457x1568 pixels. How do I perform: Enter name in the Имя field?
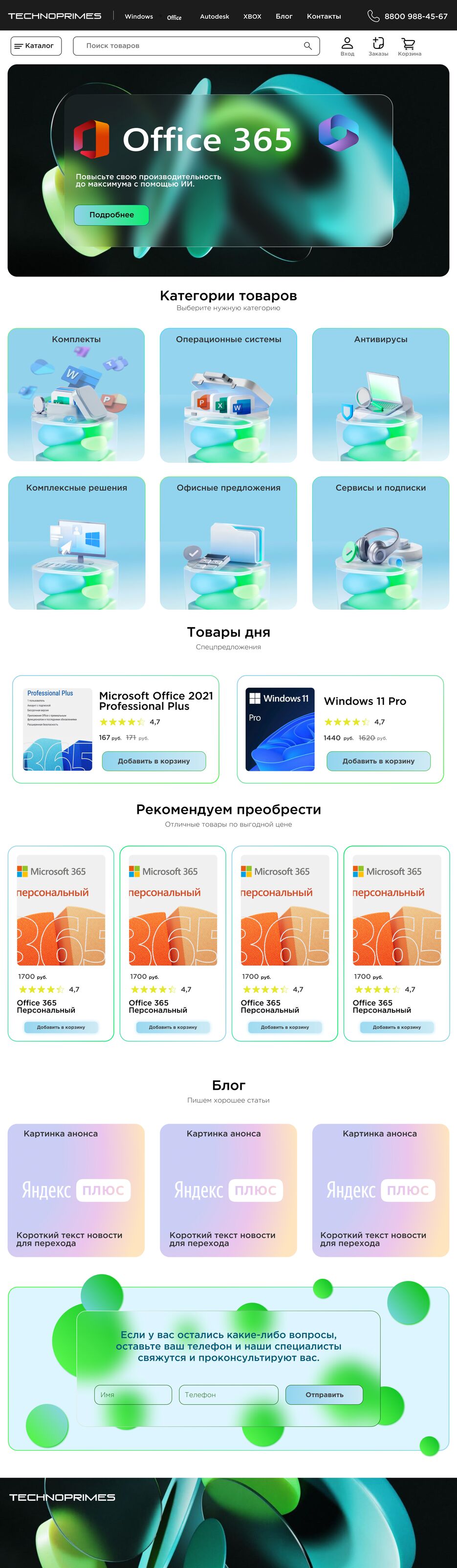pyautogui.click(x=133, y=1395)
